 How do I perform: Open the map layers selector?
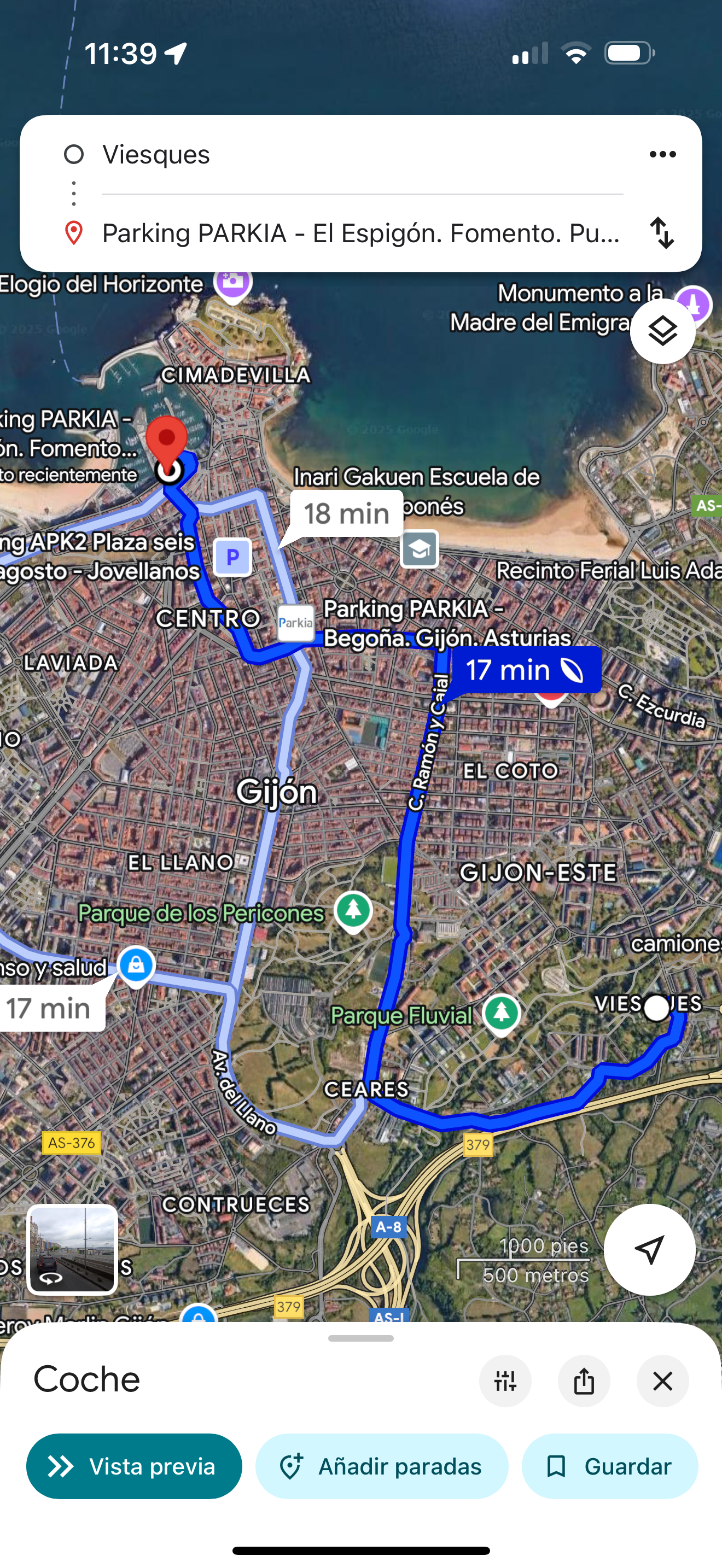pos(662,332)
